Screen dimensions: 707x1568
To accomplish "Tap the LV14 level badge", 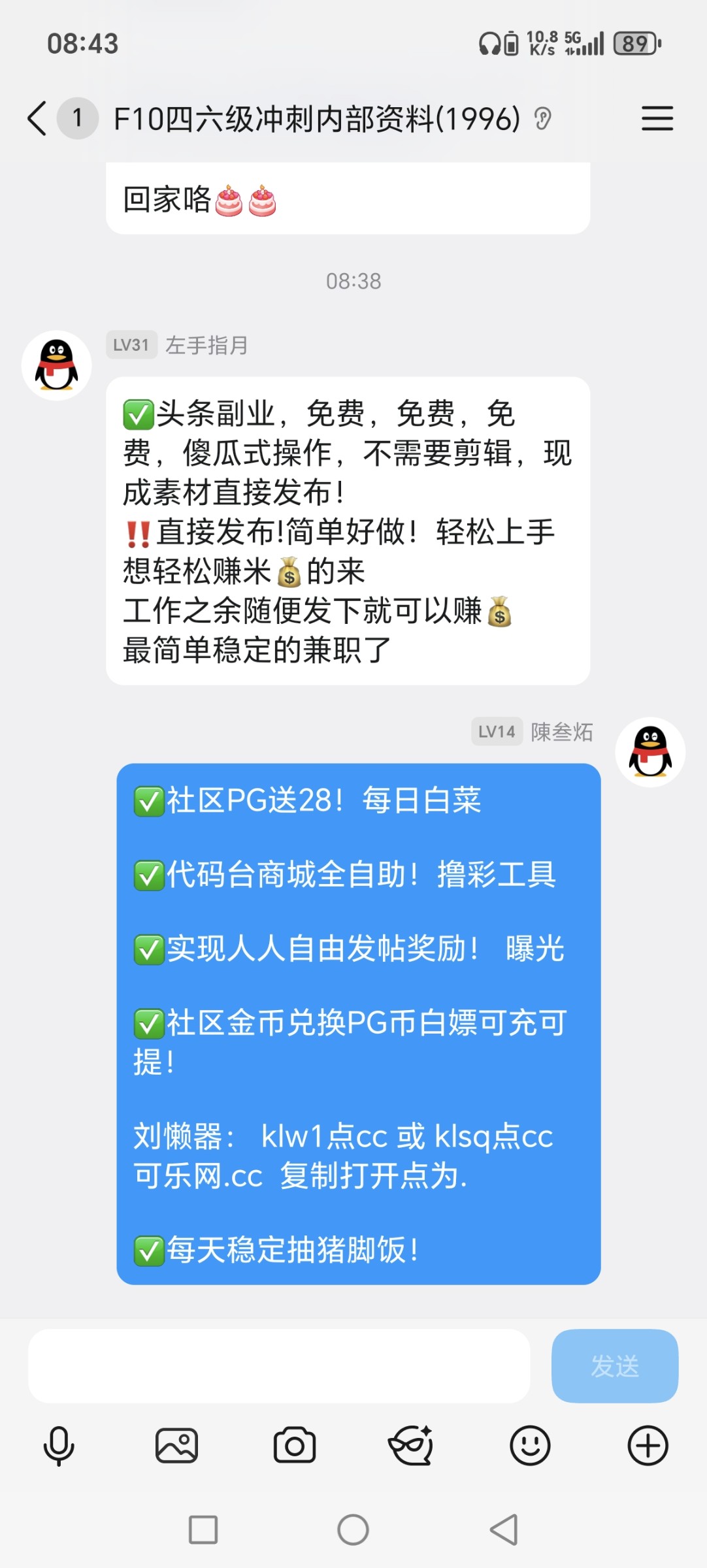I will [496, 732].
